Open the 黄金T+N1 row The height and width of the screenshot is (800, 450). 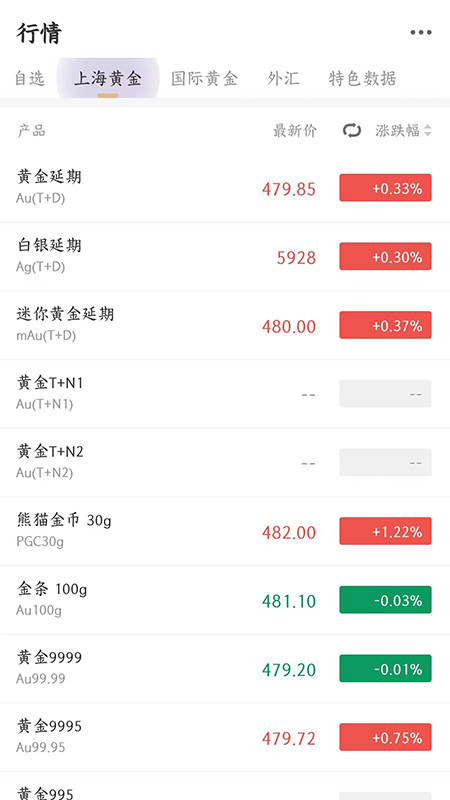coord(225,394)
